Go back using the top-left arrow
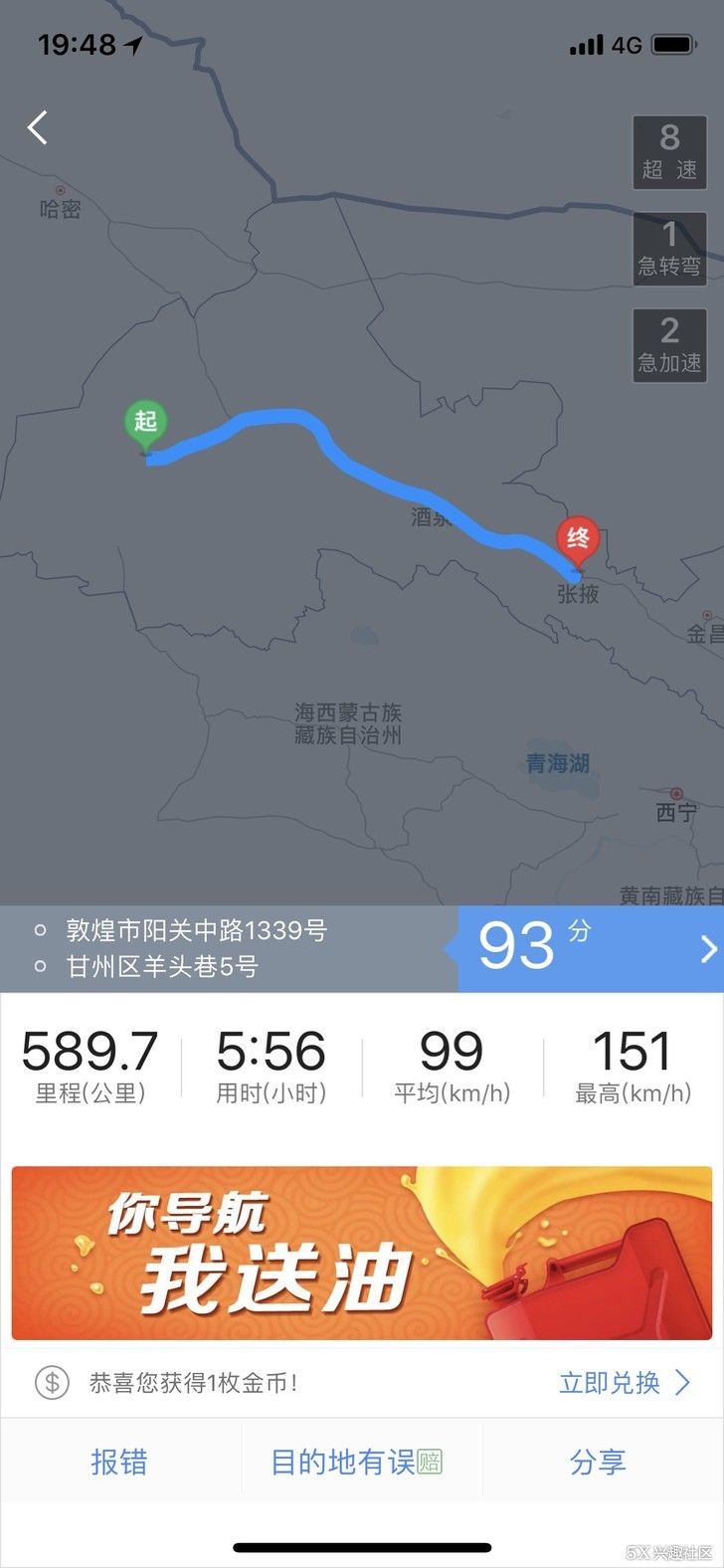724x1568 pixels. point(38,128)
